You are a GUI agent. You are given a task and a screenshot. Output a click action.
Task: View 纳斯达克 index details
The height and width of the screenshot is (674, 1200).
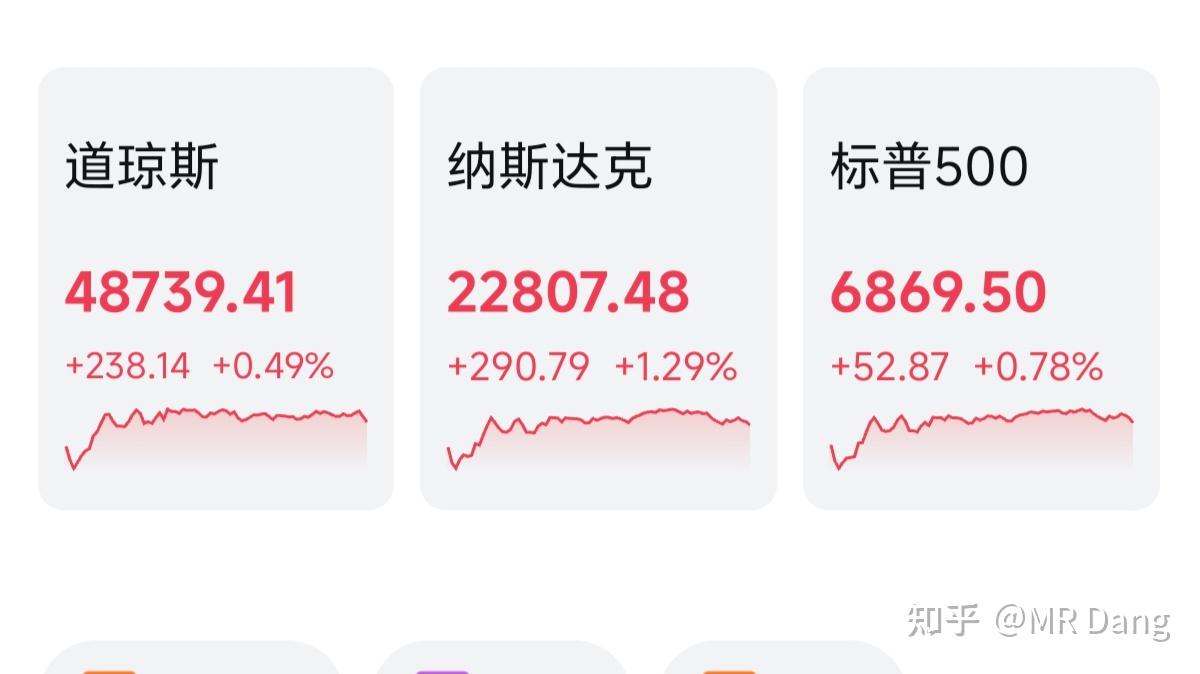[x=598, y=288]
